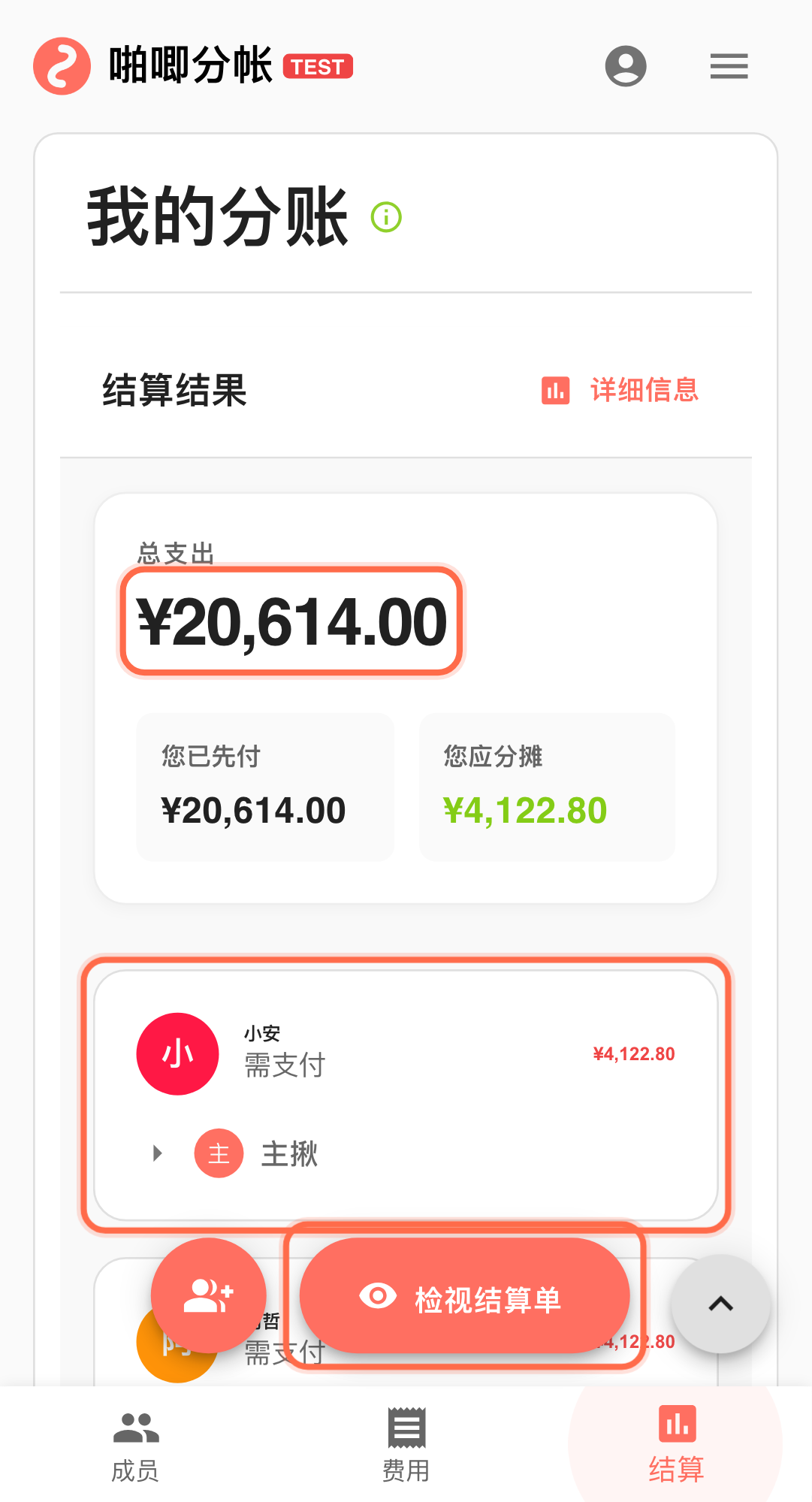
Task: Expand the 主揪 row arrow
Action: (157, 1153)
